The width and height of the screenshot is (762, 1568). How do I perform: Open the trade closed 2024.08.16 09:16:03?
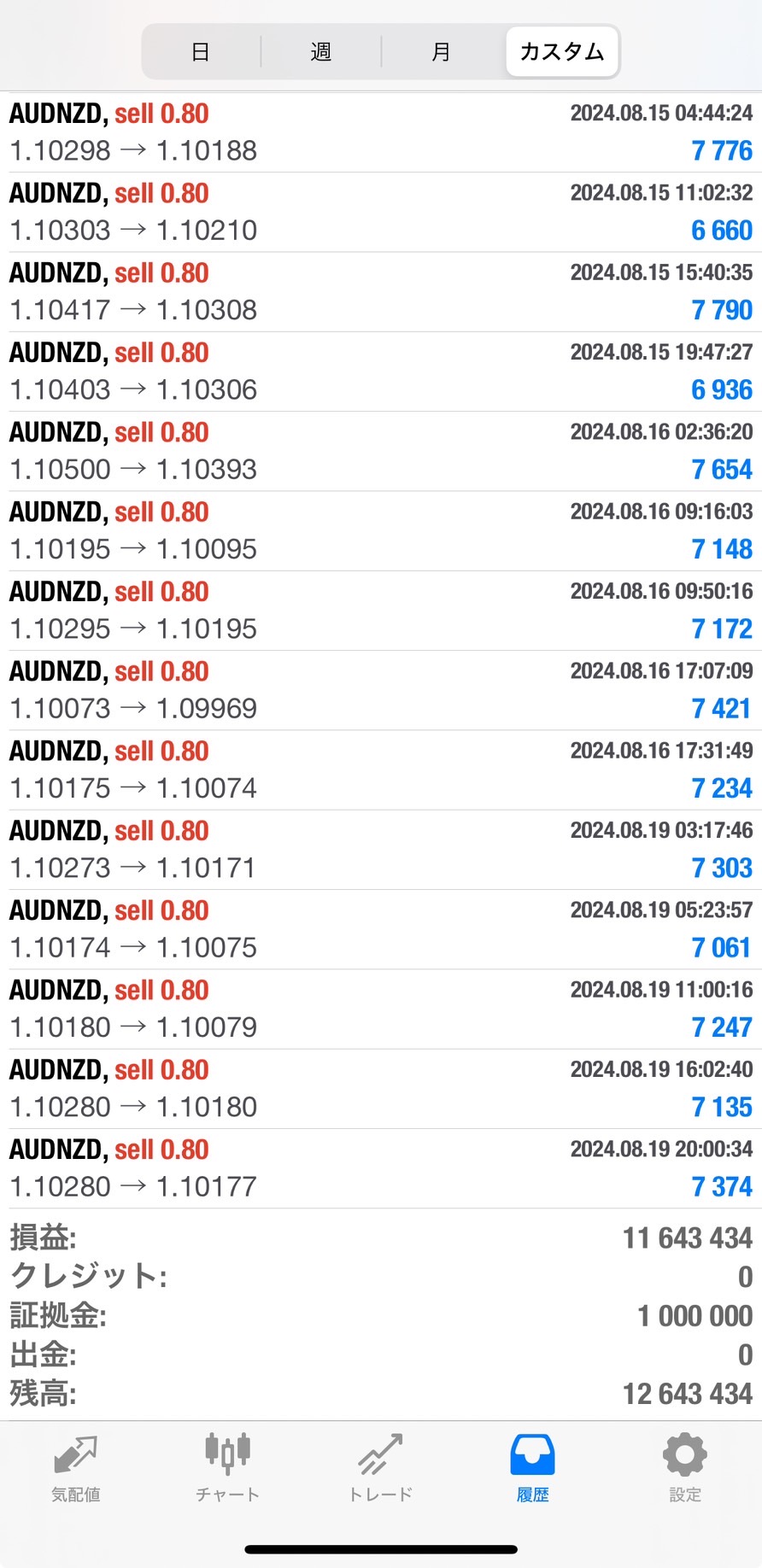click(x=380, y=530)
